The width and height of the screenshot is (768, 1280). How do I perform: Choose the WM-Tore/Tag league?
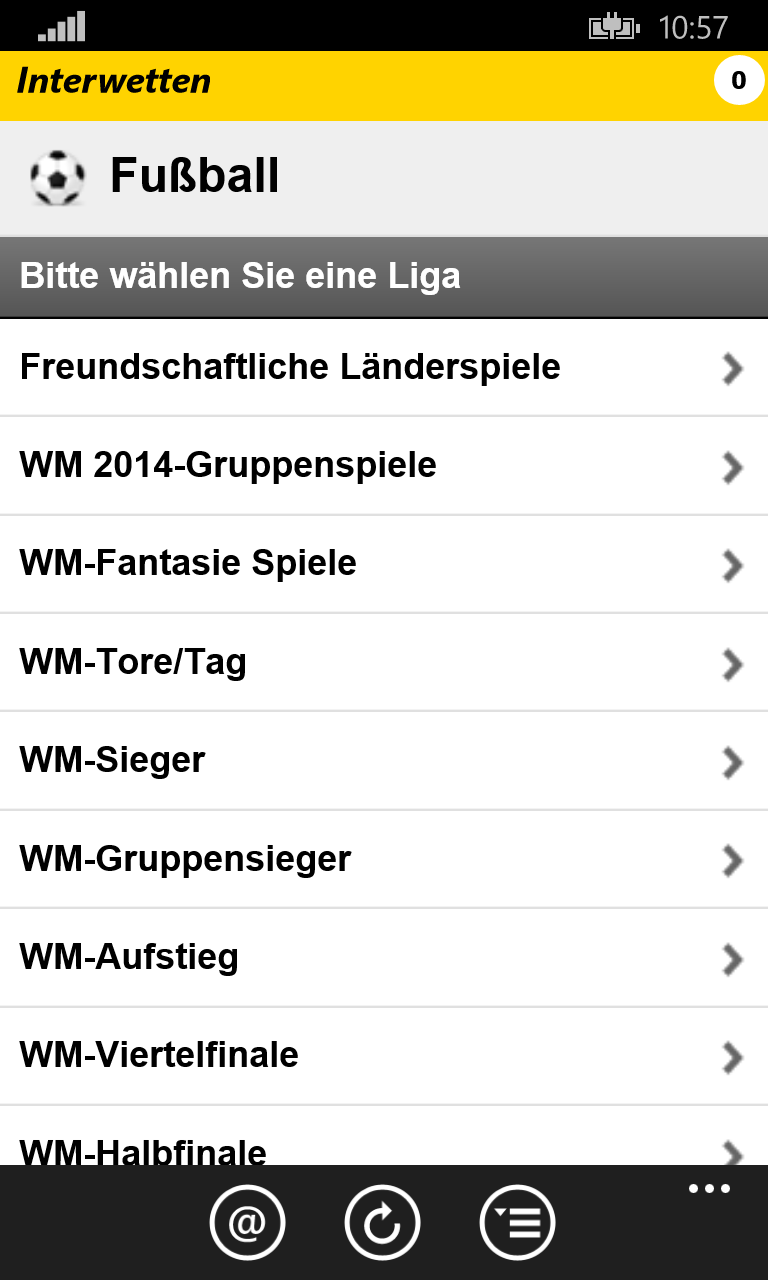click(x=384, y=662)
